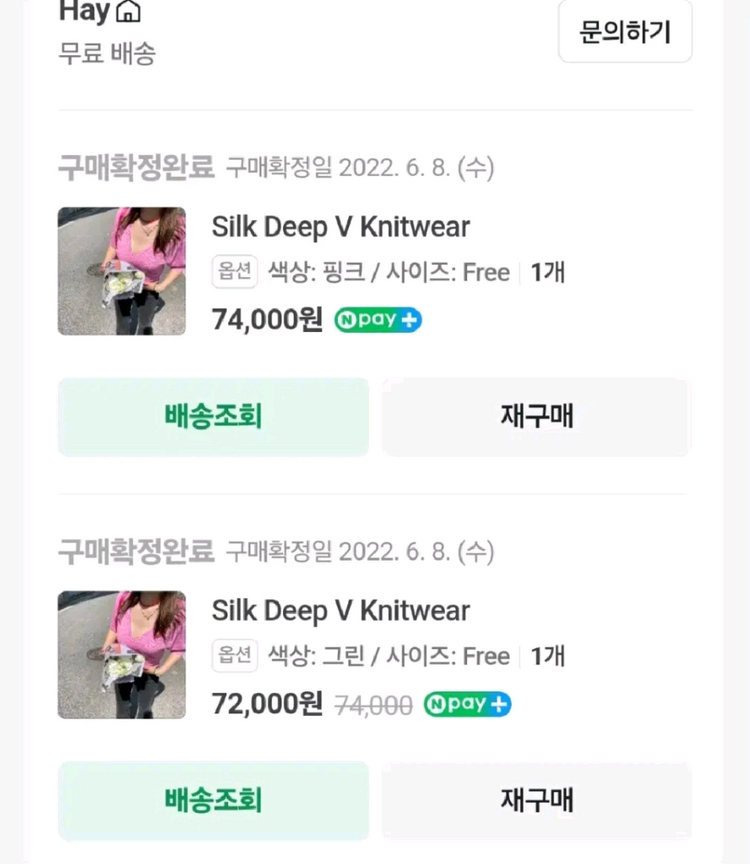750x864 pixels.
Task: Click the green knitwear order thumbnail
Action: [121, 655]
